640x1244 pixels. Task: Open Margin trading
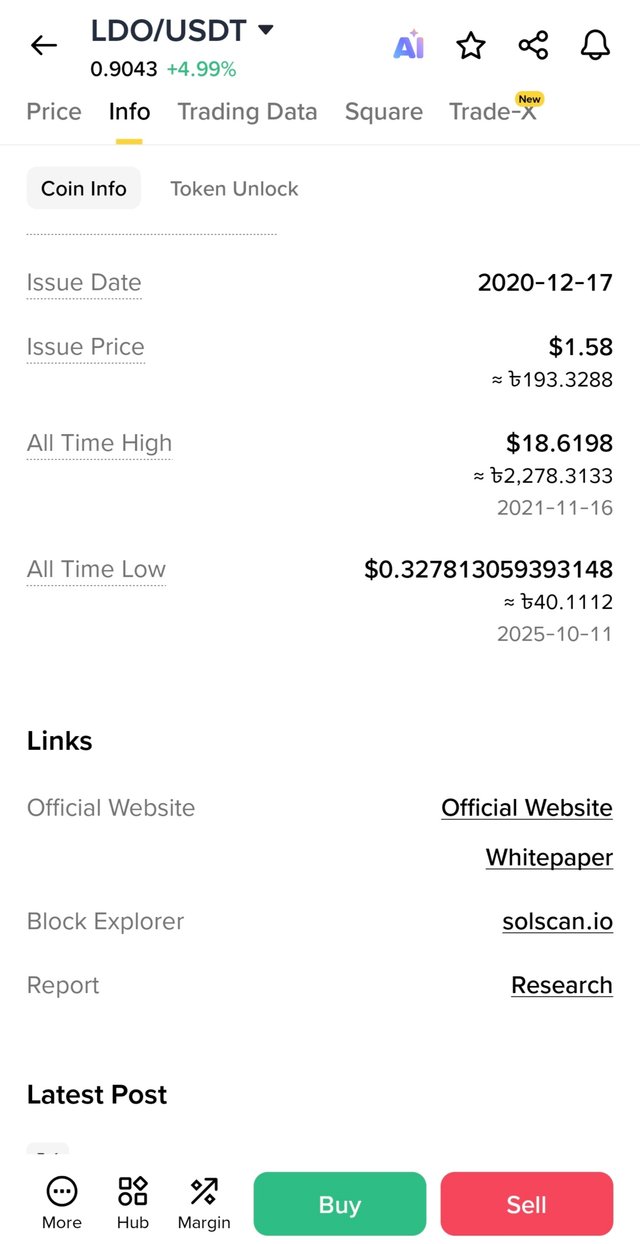204,1202
